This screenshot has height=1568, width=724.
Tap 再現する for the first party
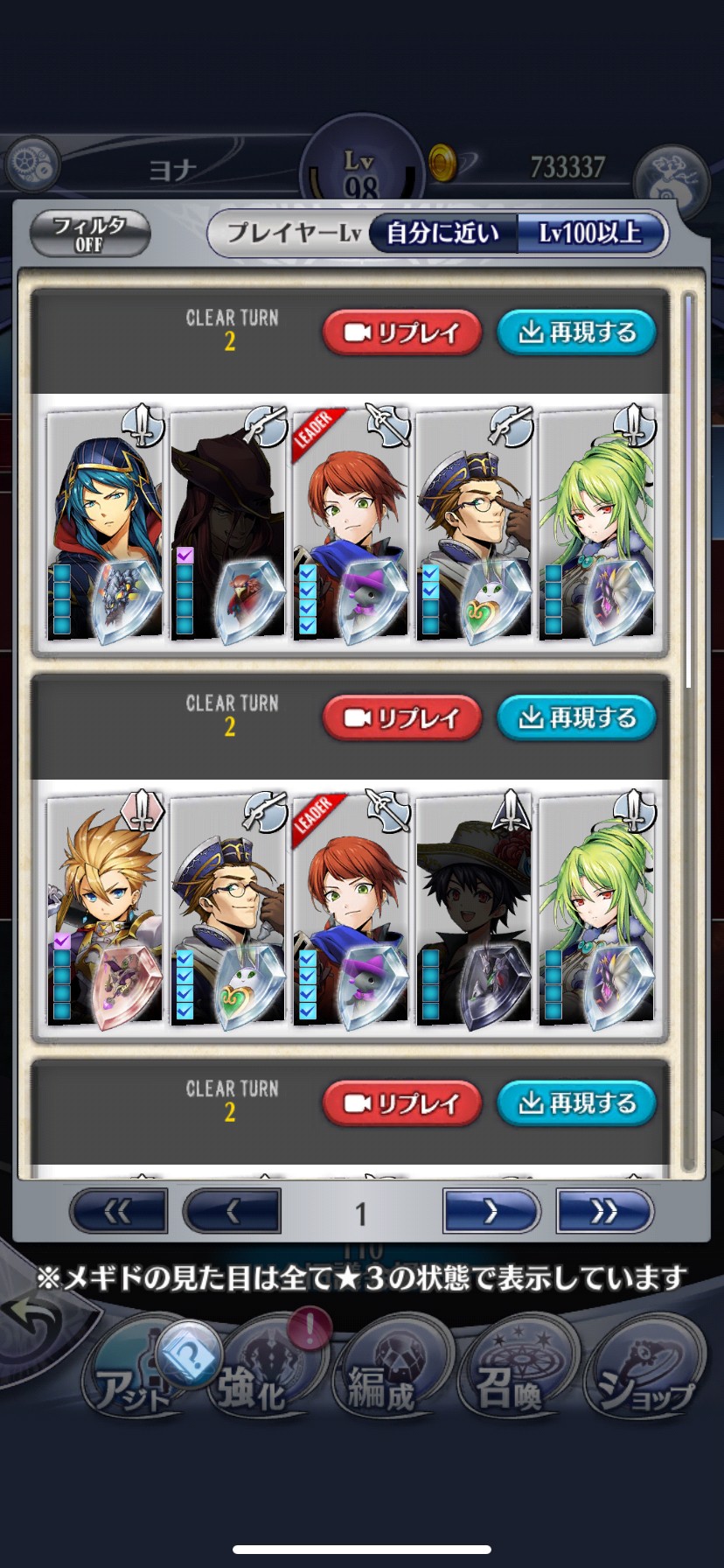coord(576,332)
